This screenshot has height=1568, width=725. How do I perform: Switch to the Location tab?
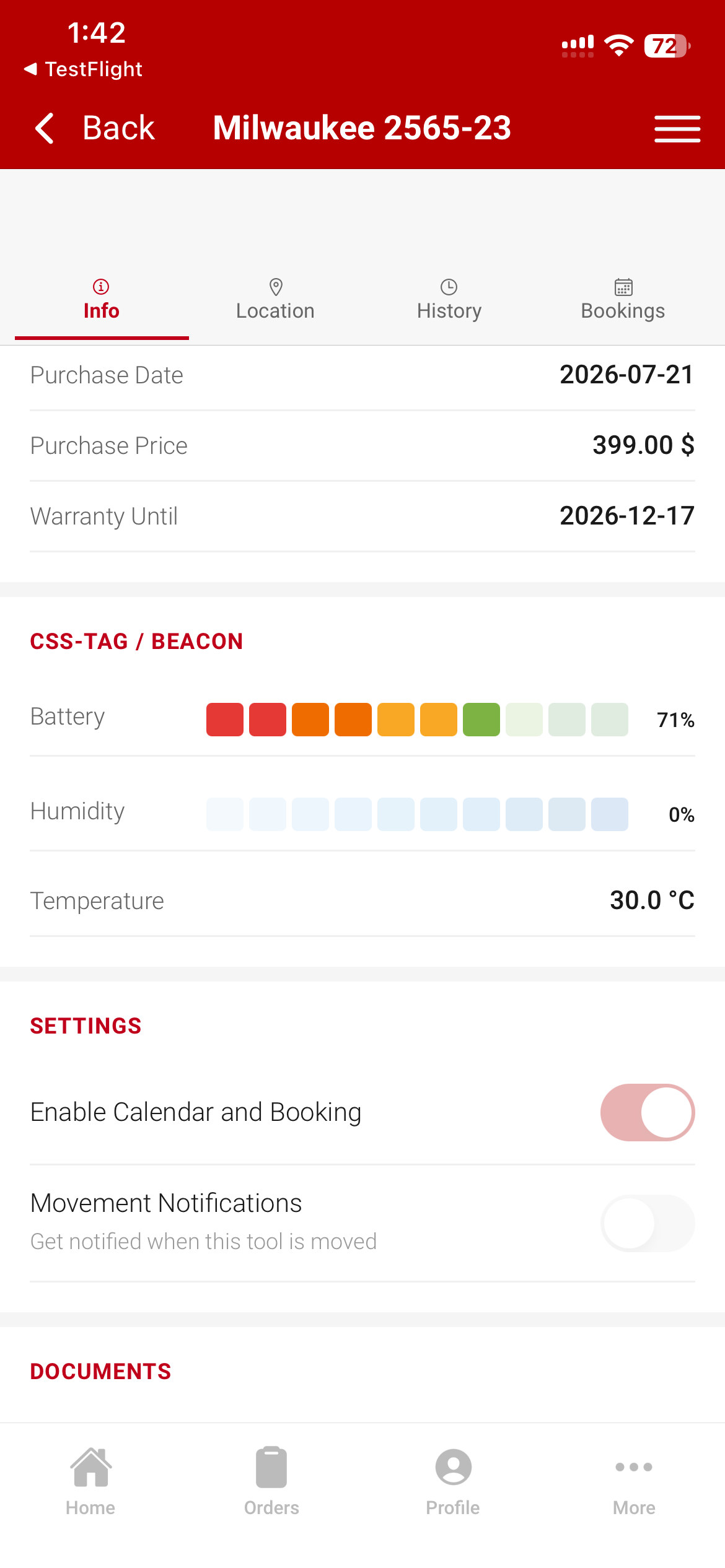click(275, 300)
